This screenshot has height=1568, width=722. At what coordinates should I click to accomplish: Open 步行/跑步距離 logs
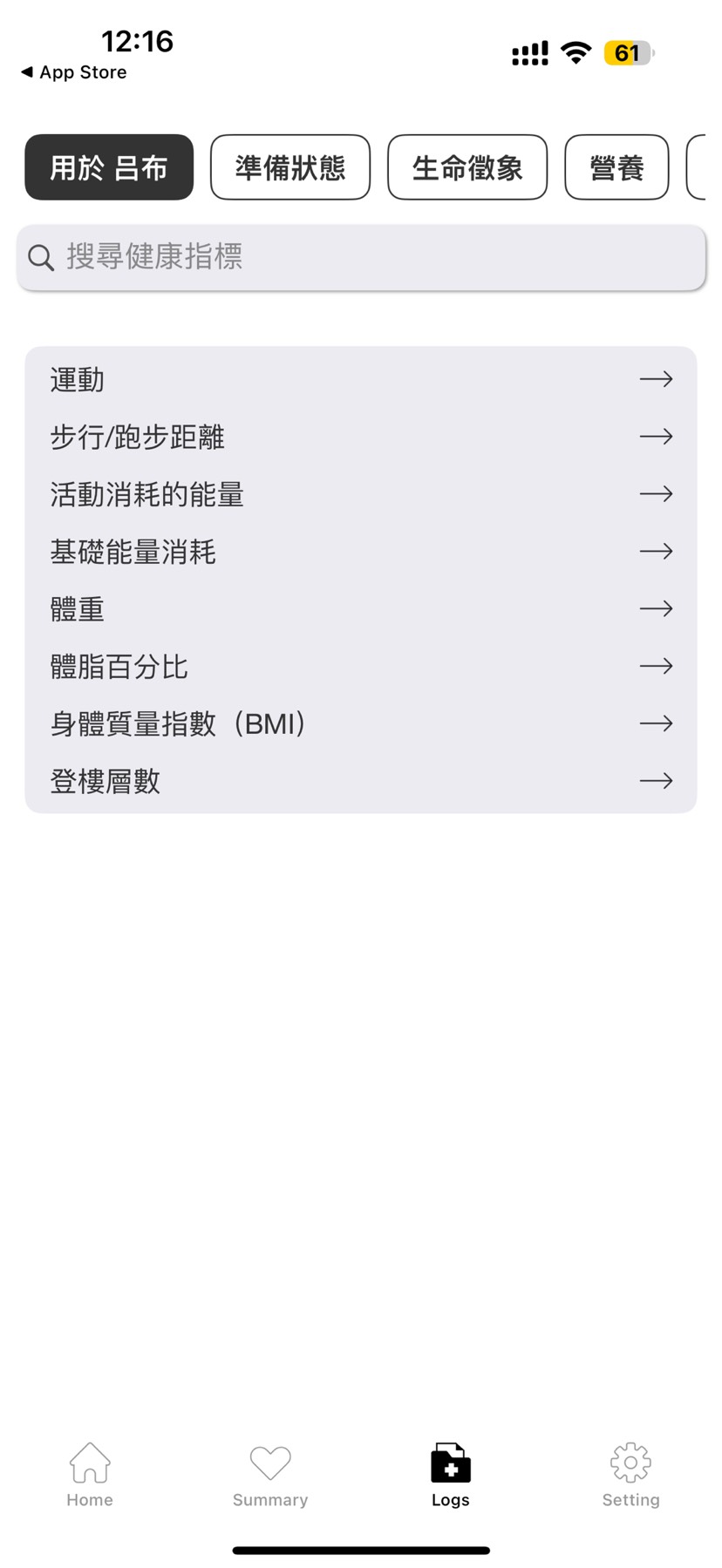(361, 437)
